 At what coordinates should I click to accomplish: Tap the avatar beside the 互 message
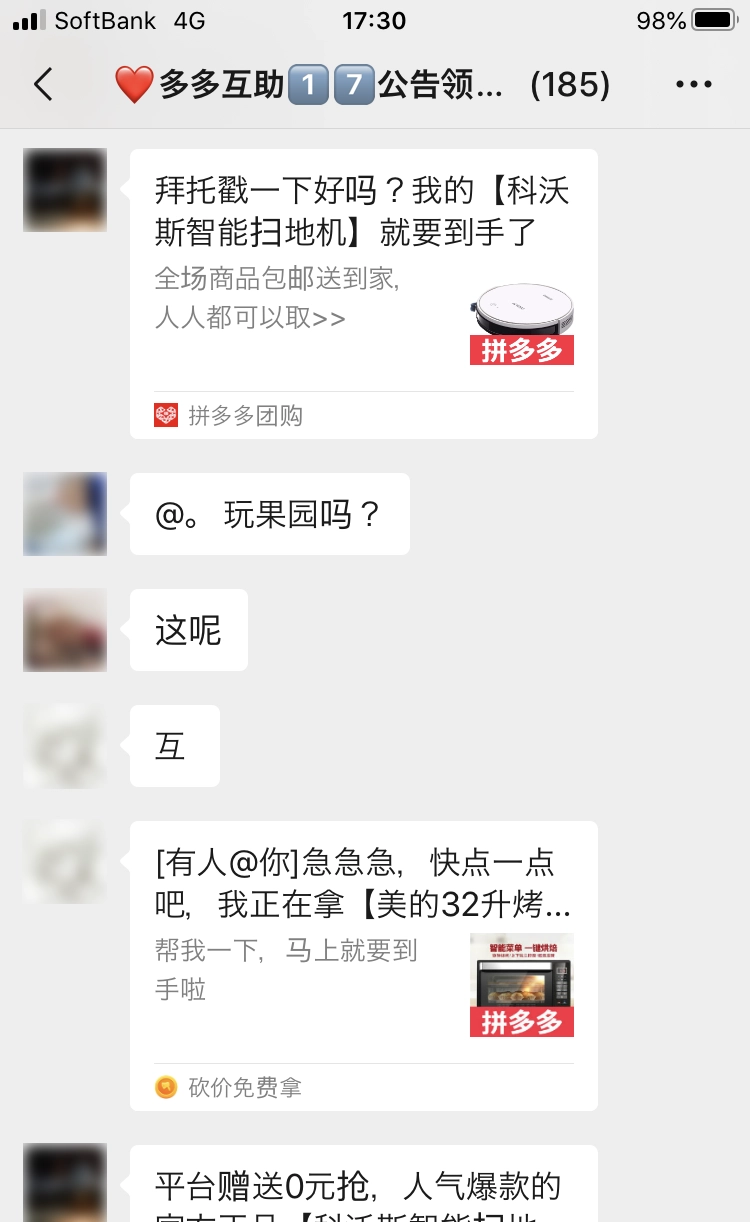(65, 746)
